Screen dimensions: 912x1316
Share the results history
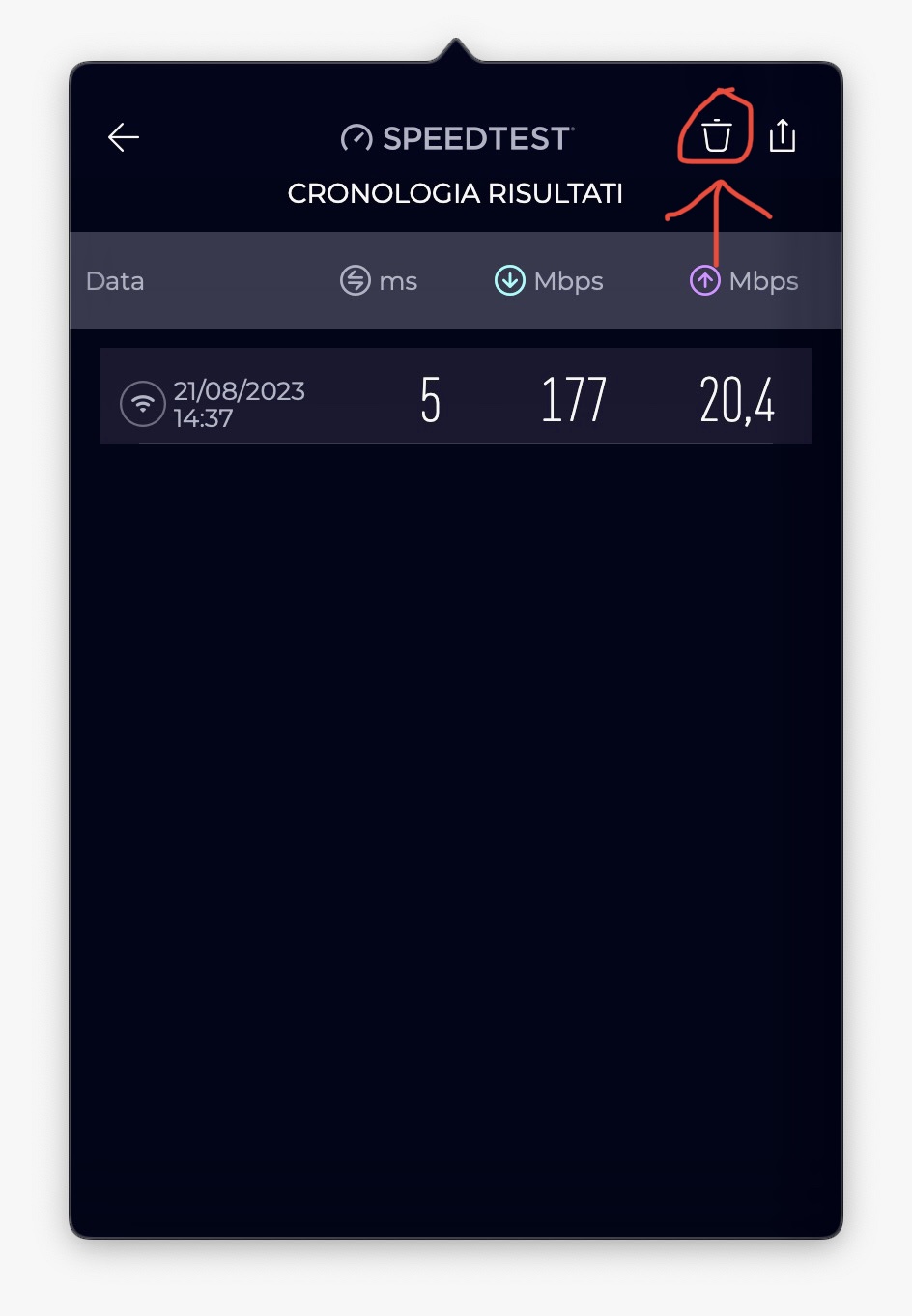click(783, 136)
